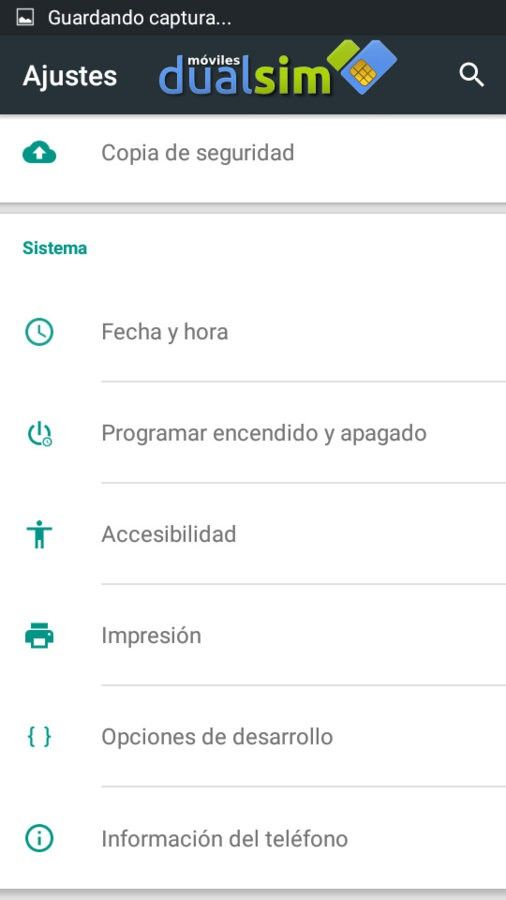Select Programar encendido y apagado

pyautogui.click(x=253, y=433)
